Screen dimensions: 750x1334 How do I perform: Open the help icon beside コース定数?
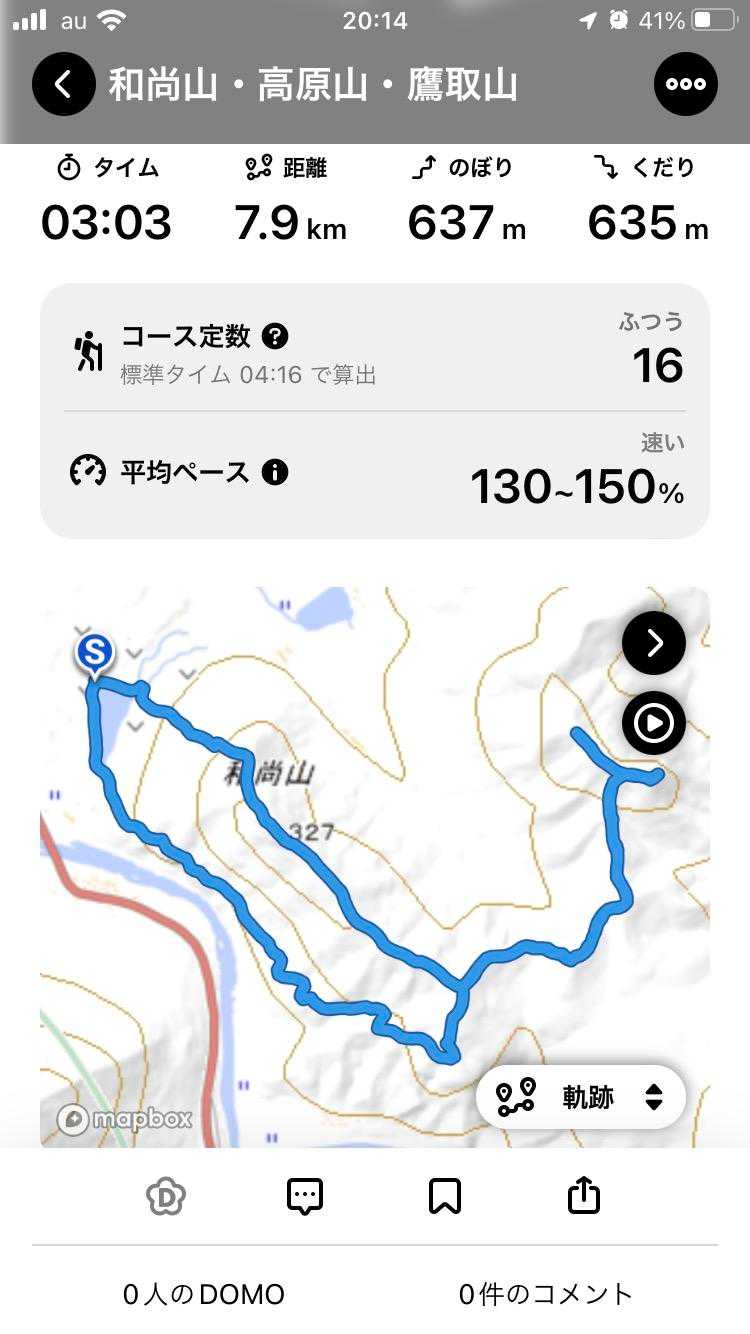[x=275, y=336]
